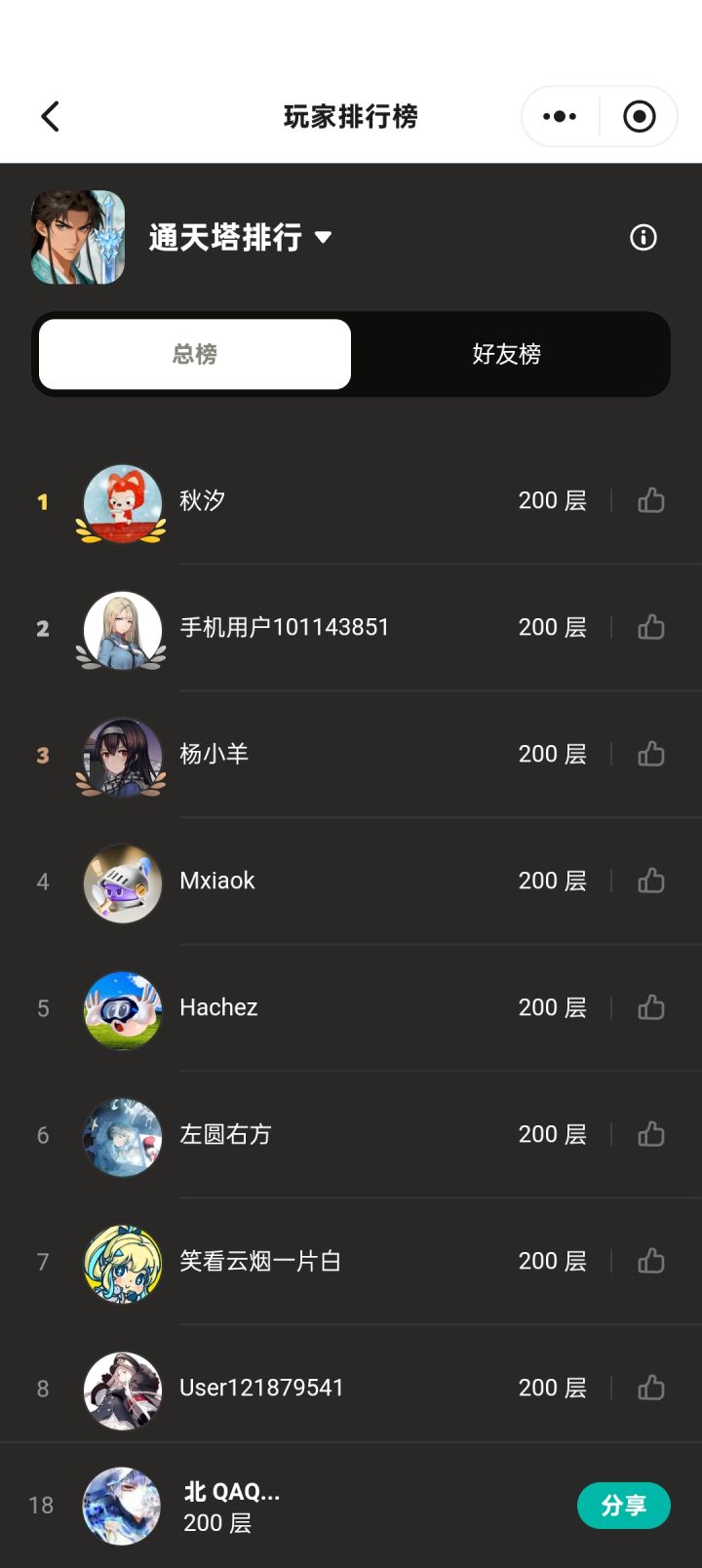702x1568 pixels.
Task: Close the mini program with the circle button
Action: 639,117
